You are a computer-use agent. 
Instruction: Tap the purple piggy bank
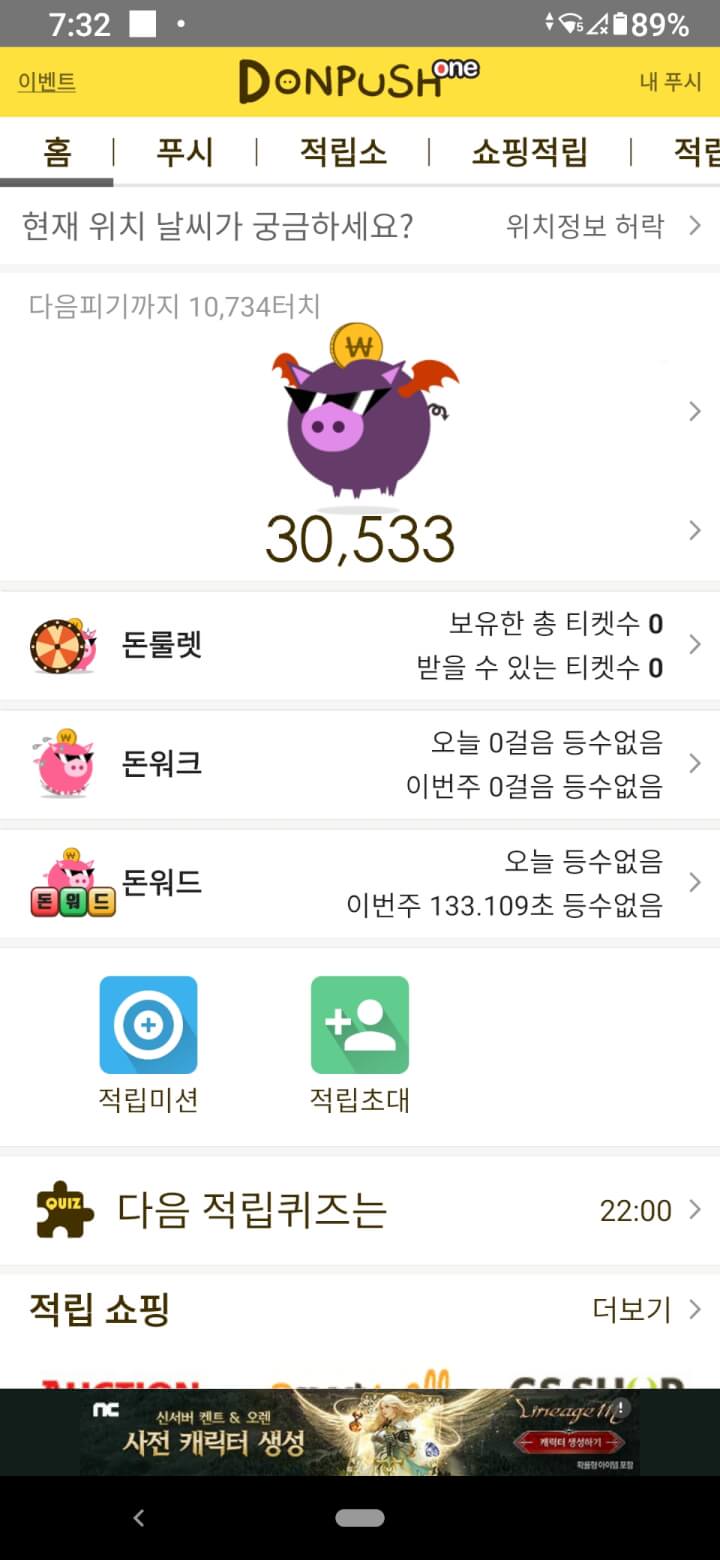pos(360,410)
